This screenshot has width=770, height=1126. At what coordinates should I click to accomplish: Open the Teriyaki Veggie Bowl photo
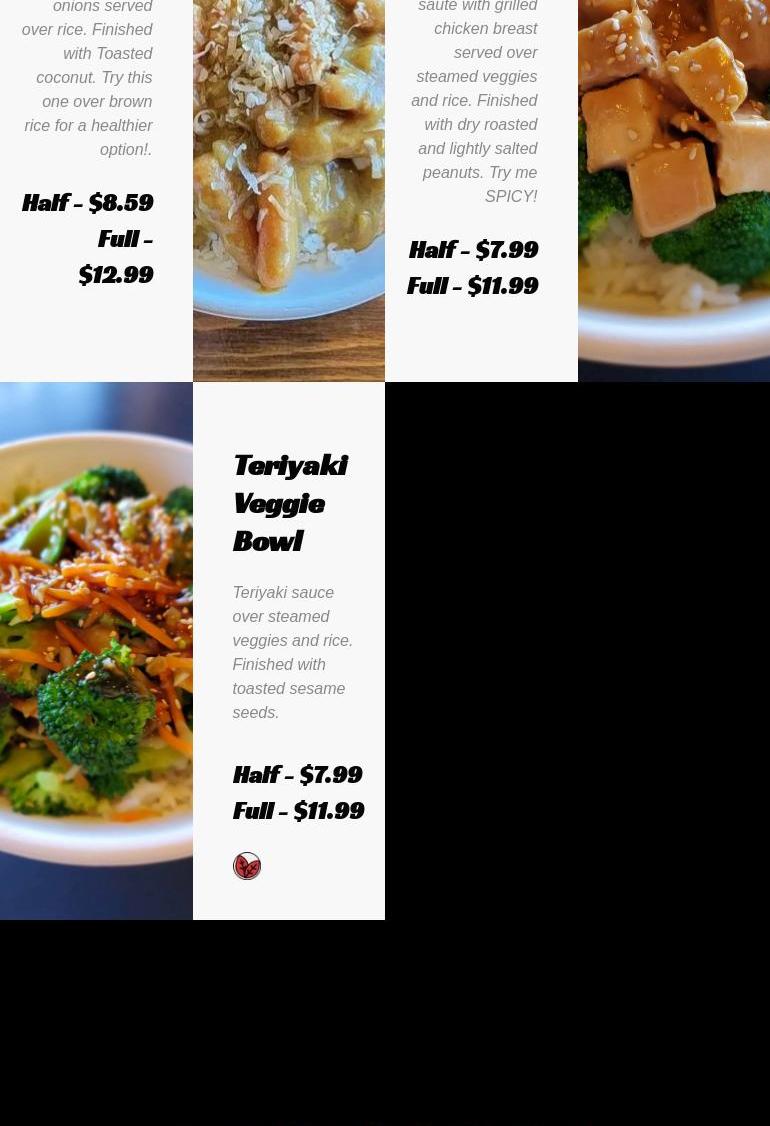[96, 650]
